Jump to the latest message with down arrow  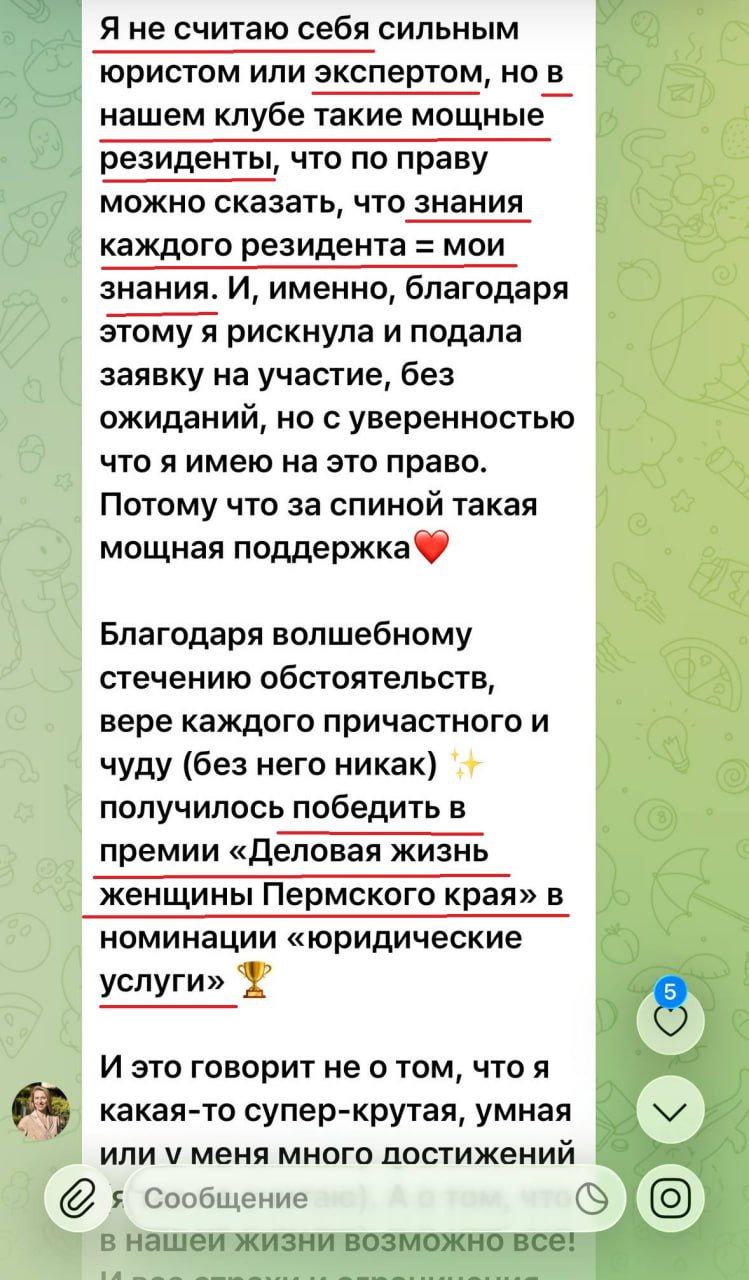point(671,1112)
